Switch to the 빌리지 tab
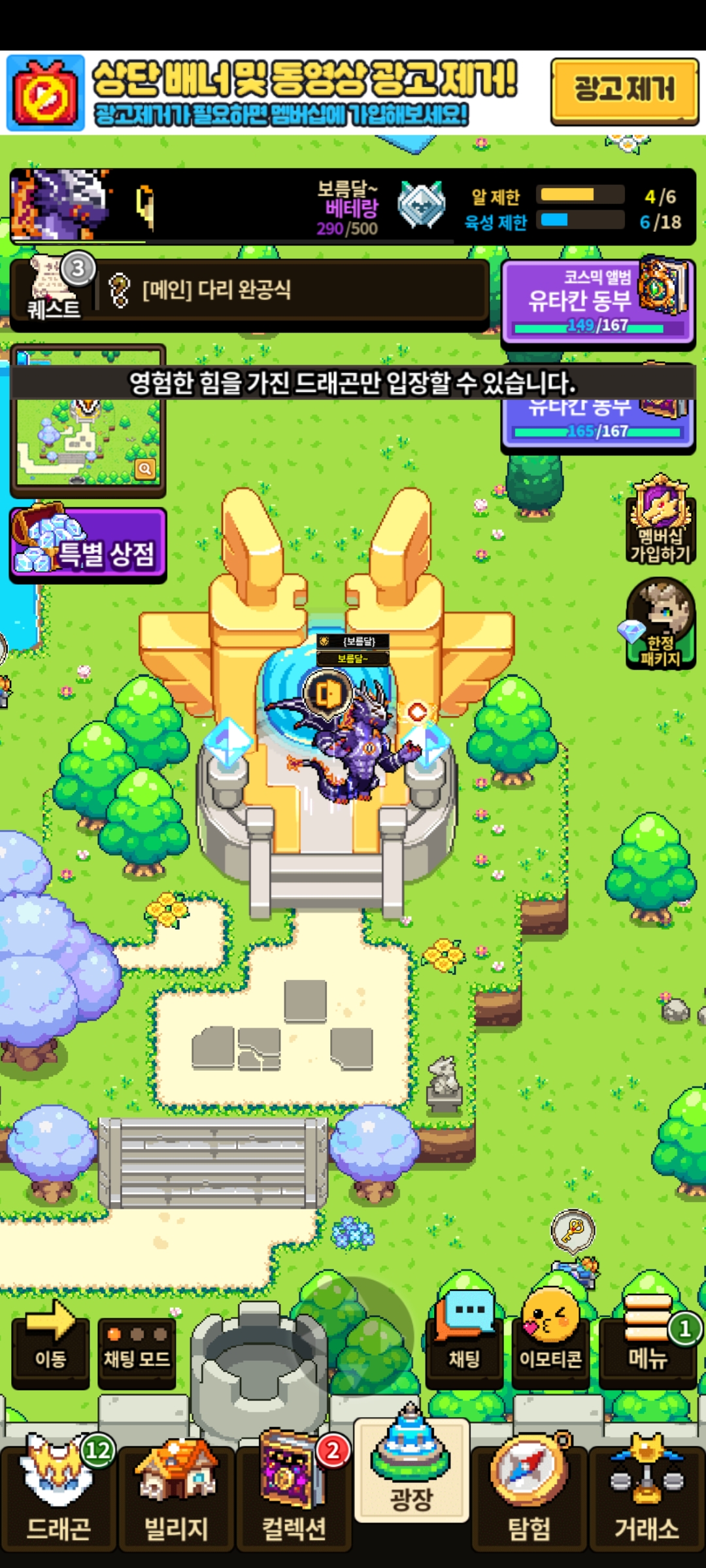 [176, 1496]
